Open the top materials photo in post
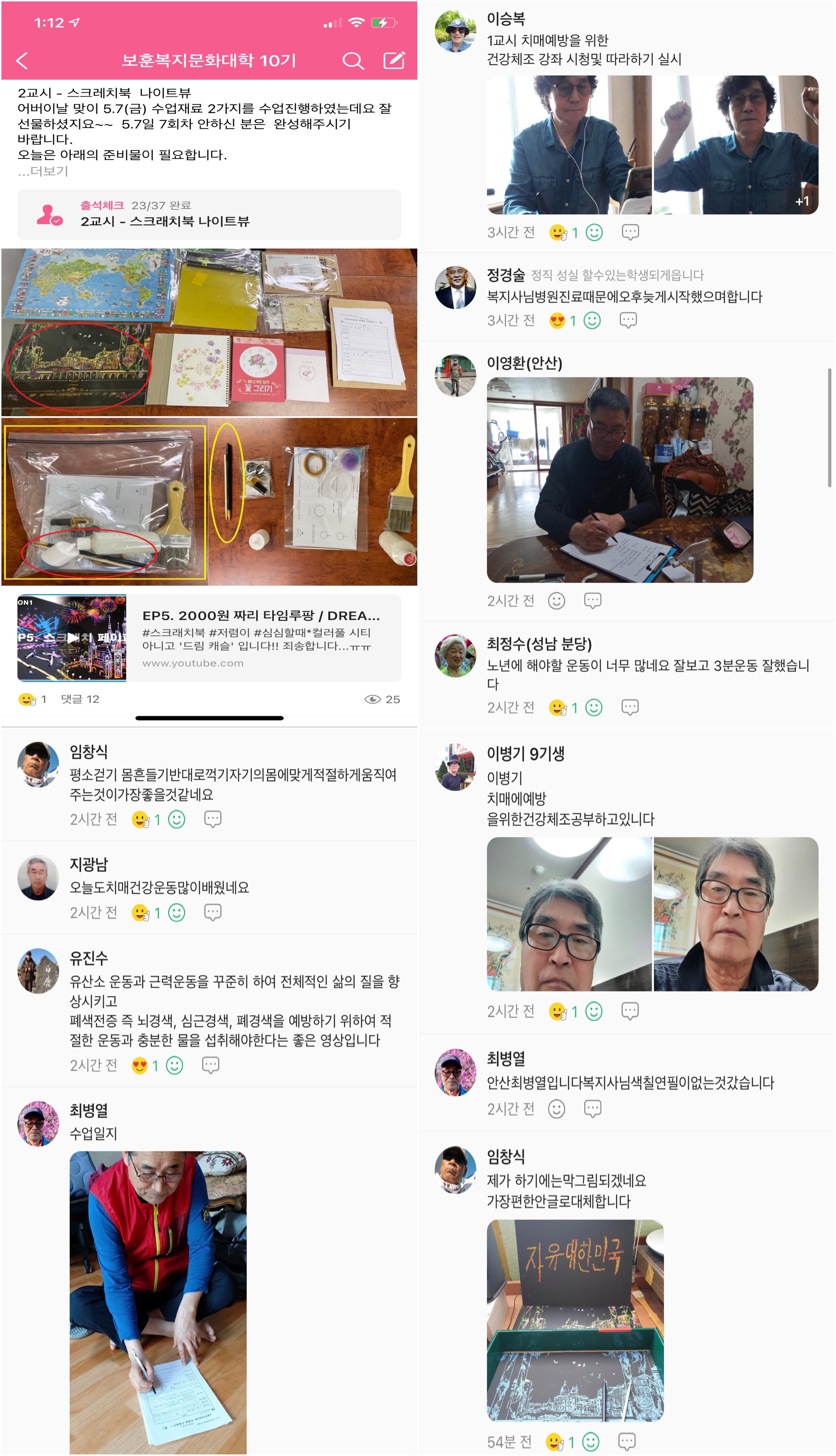 point(209,331)
